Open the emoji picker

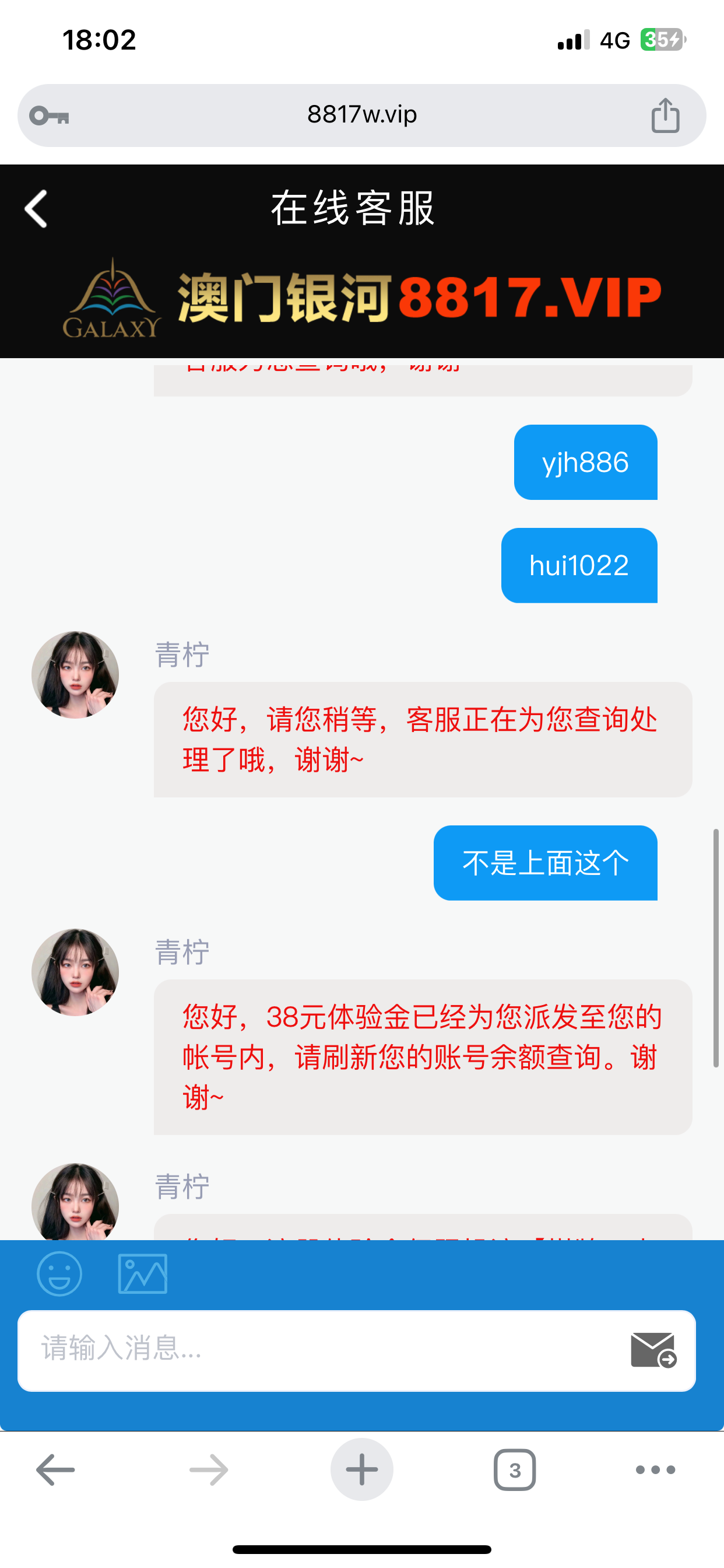pyautogui.click(x=59, y=1273)
